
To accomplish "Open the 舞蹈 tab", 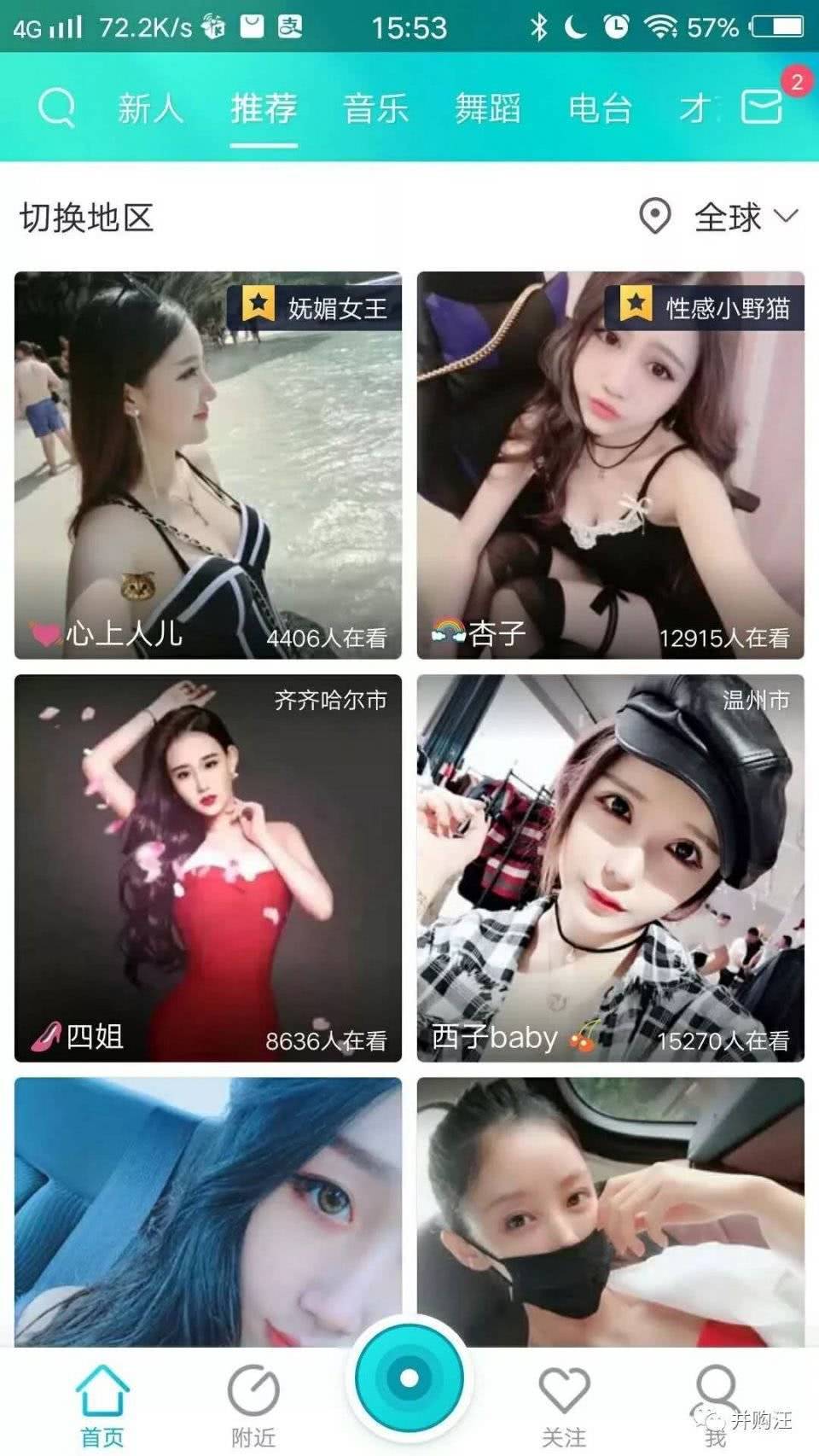I will 488,108.
